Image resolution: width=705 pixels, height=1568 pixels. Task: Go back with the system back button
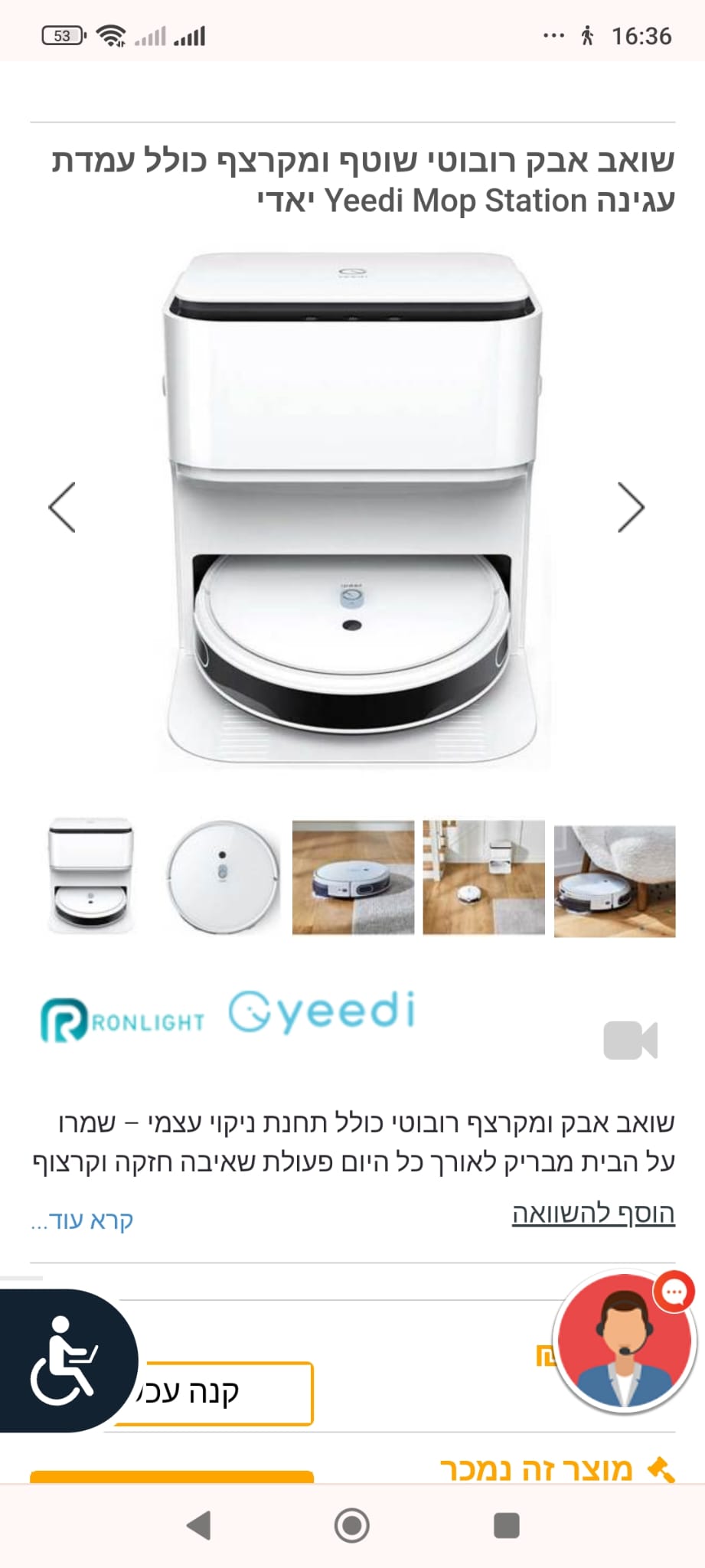199,1525
